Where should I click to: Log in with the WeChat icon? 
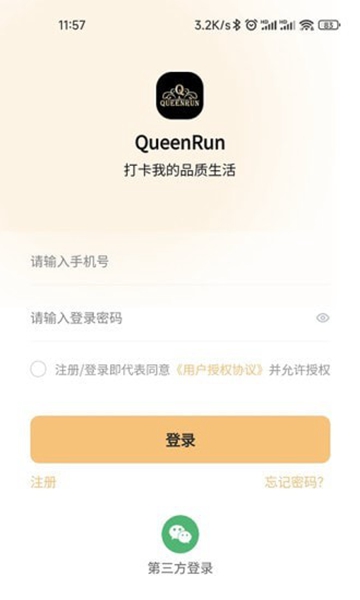(180, 534)
